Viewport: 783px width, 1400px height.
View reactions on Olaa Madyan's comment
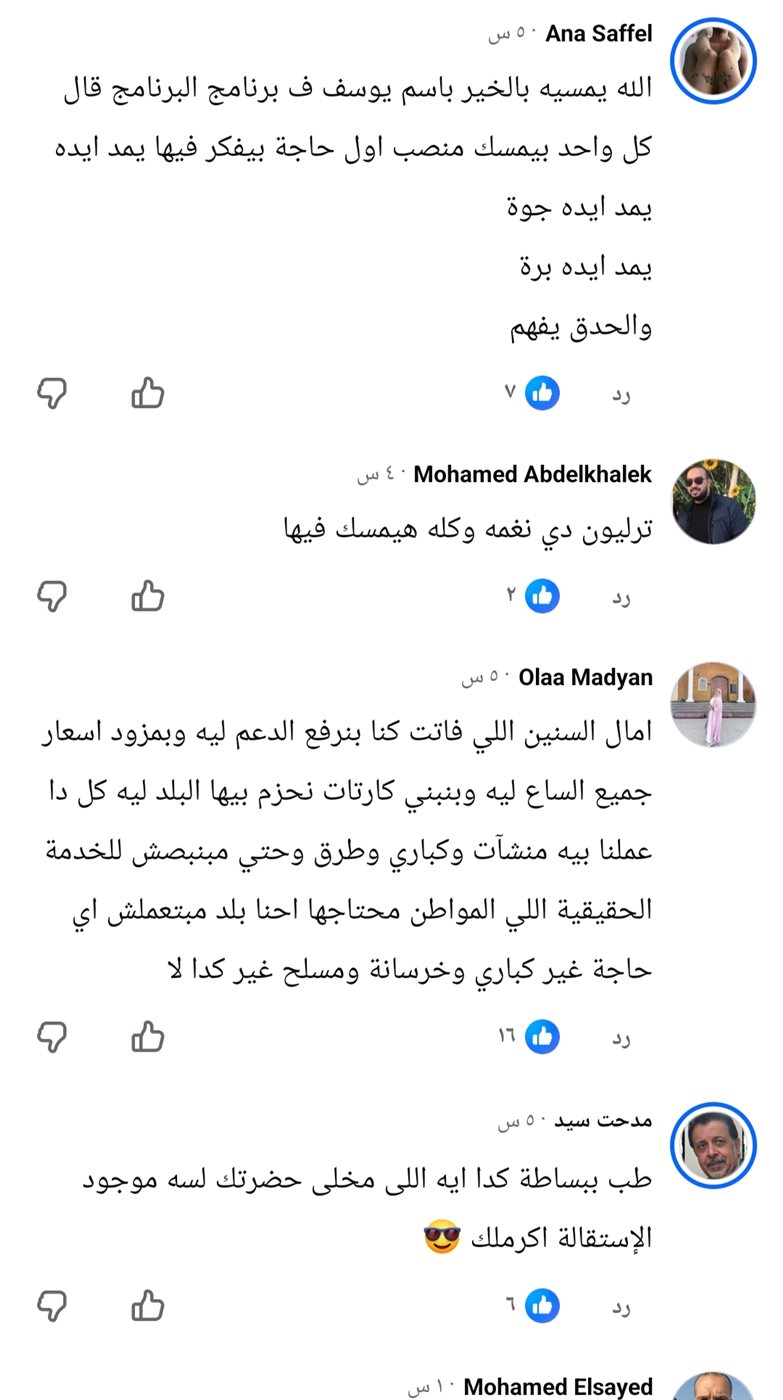pyautogui.click(x=530, y=1037)
